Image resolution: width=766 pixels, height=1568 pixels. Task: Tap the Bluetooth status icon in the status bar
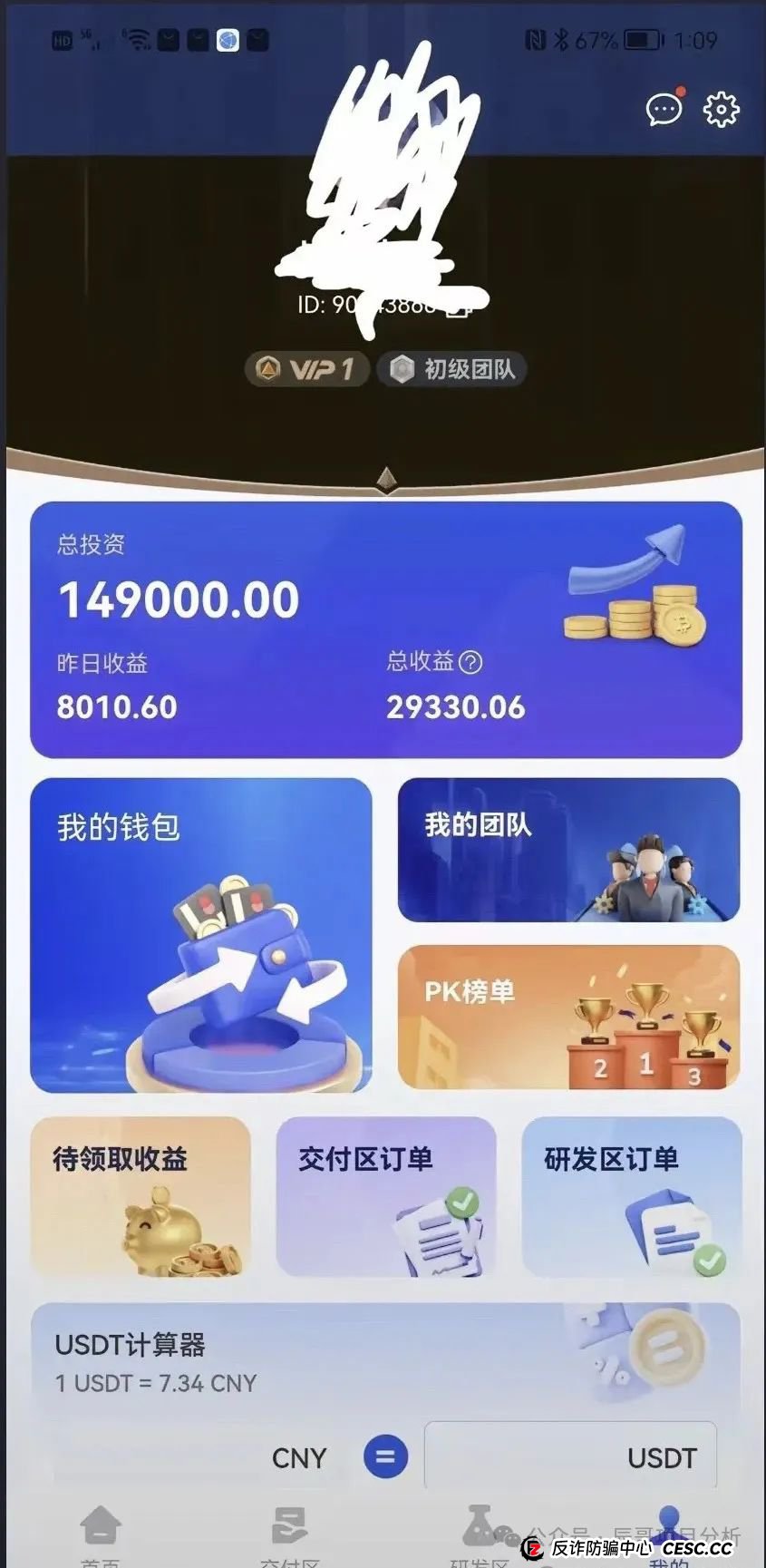coord(564,39)
